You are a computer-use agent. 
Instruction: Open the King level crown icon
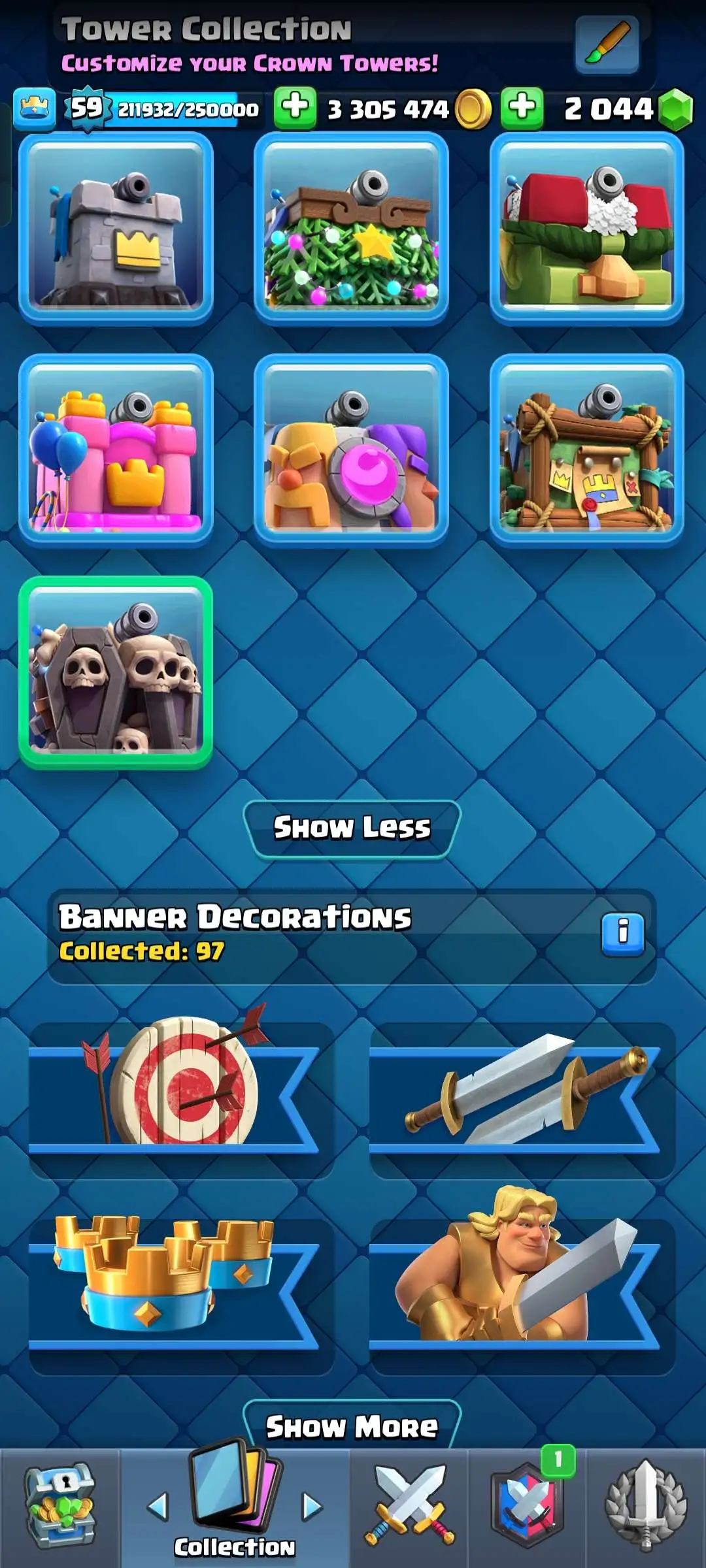click(x=34, y=108)
